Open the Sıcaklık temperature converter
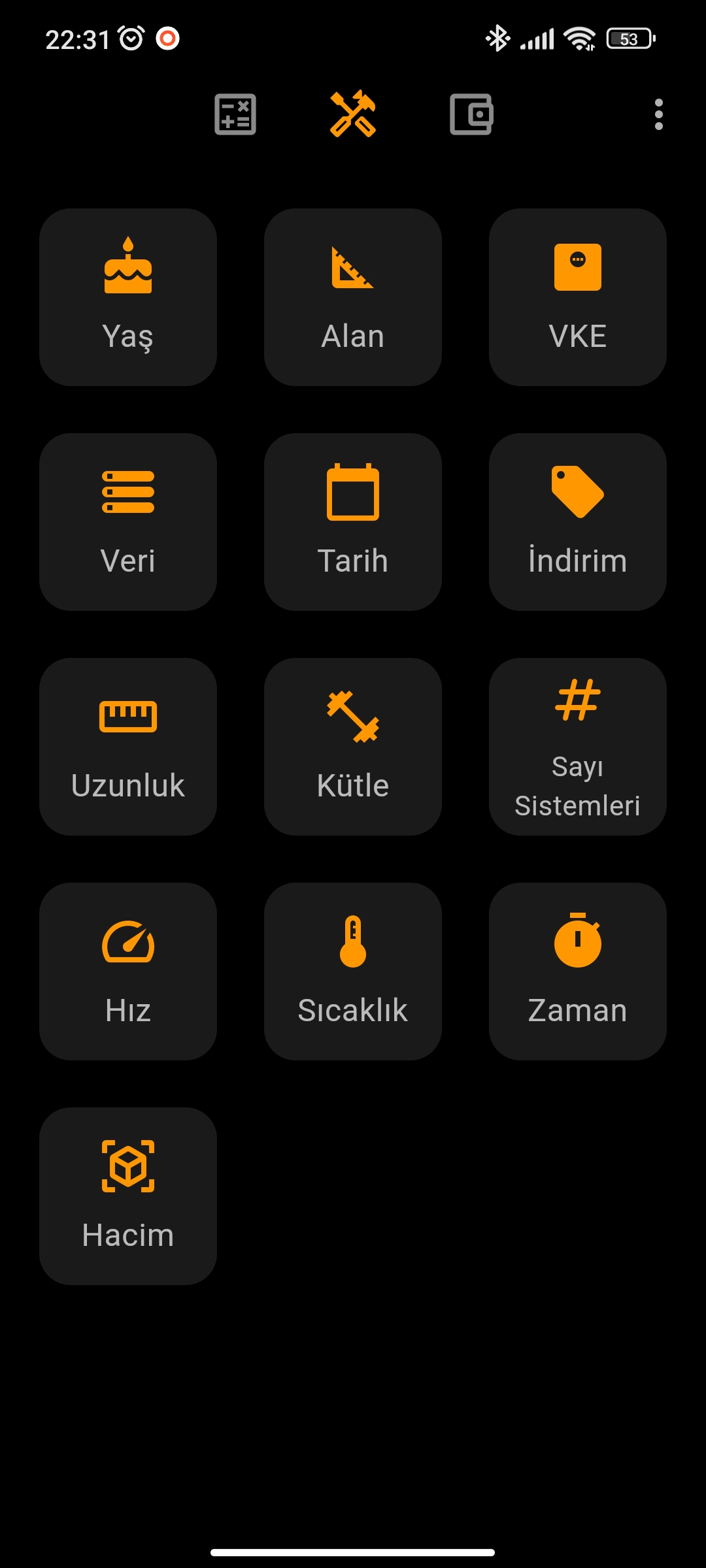 [353, 972]
